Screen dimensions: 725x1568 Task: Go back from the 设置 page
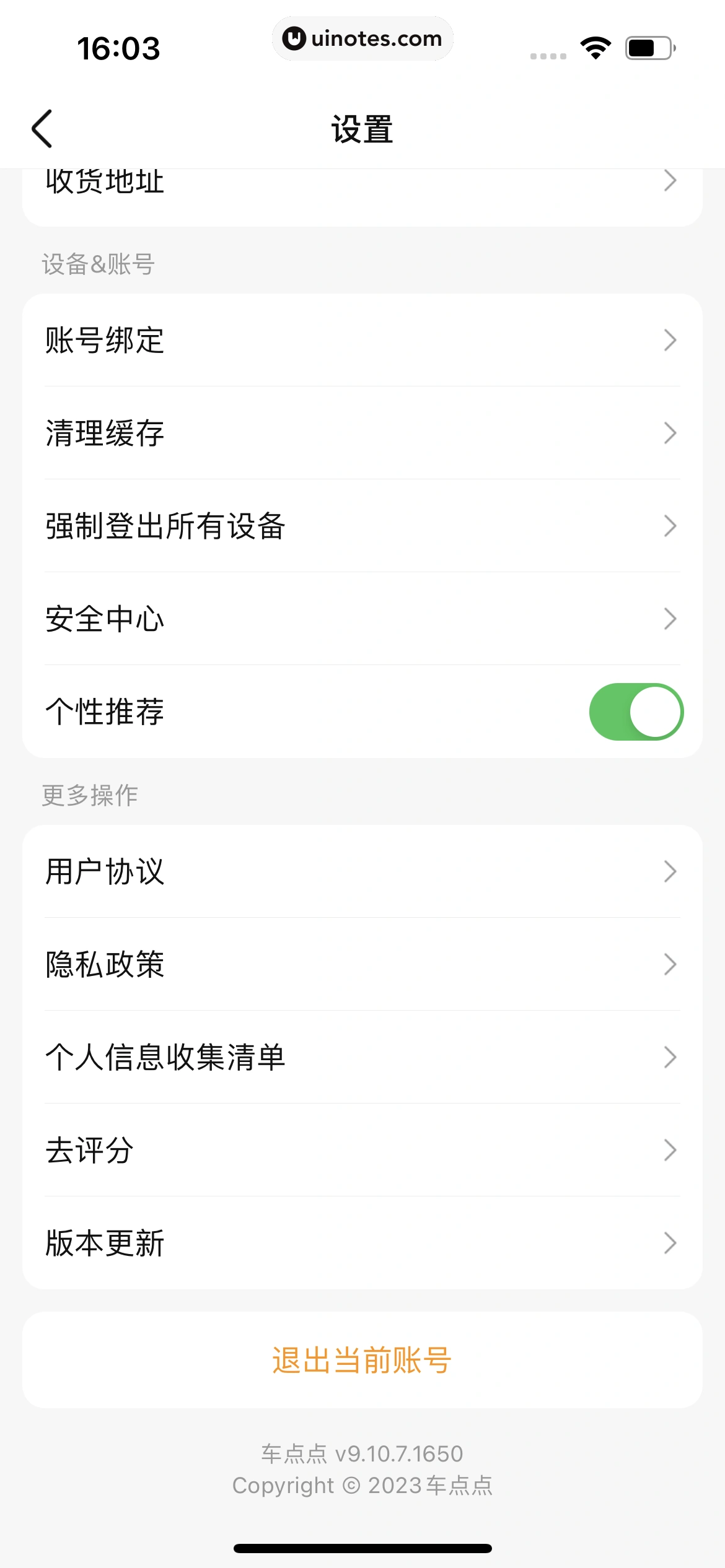[42, 129]
